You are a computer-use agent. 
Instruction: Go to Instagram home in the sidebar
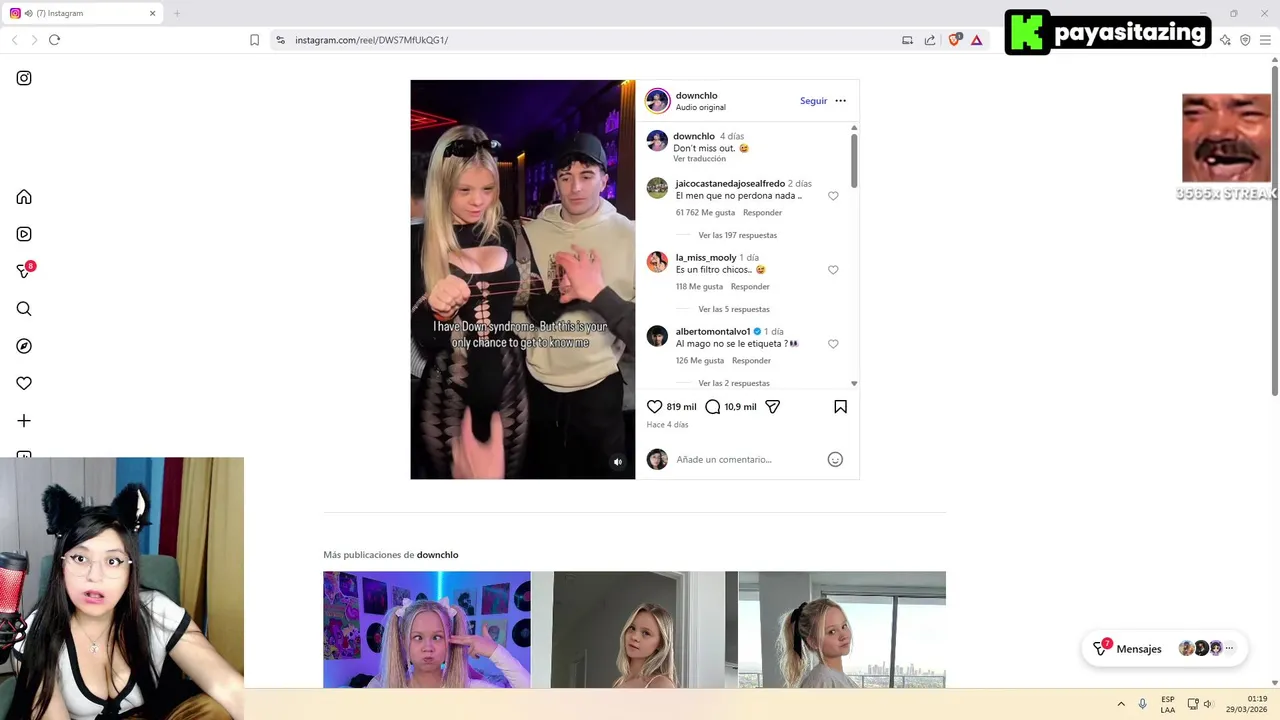pyautogui.click(x=24, y=197)
